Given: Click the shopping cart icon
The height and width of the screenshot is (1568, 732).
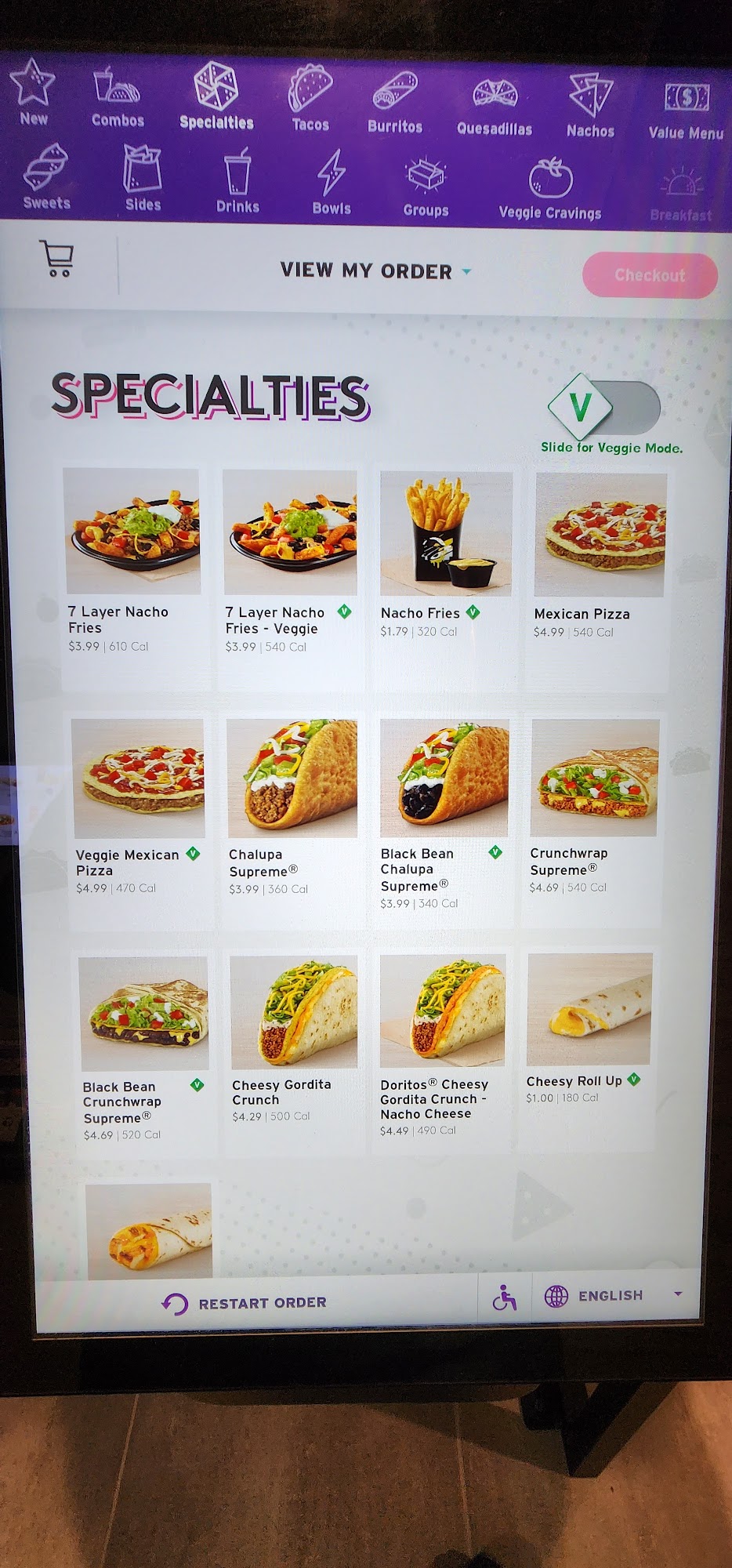Looking at the screenshot, I should [x=59, y=259].
